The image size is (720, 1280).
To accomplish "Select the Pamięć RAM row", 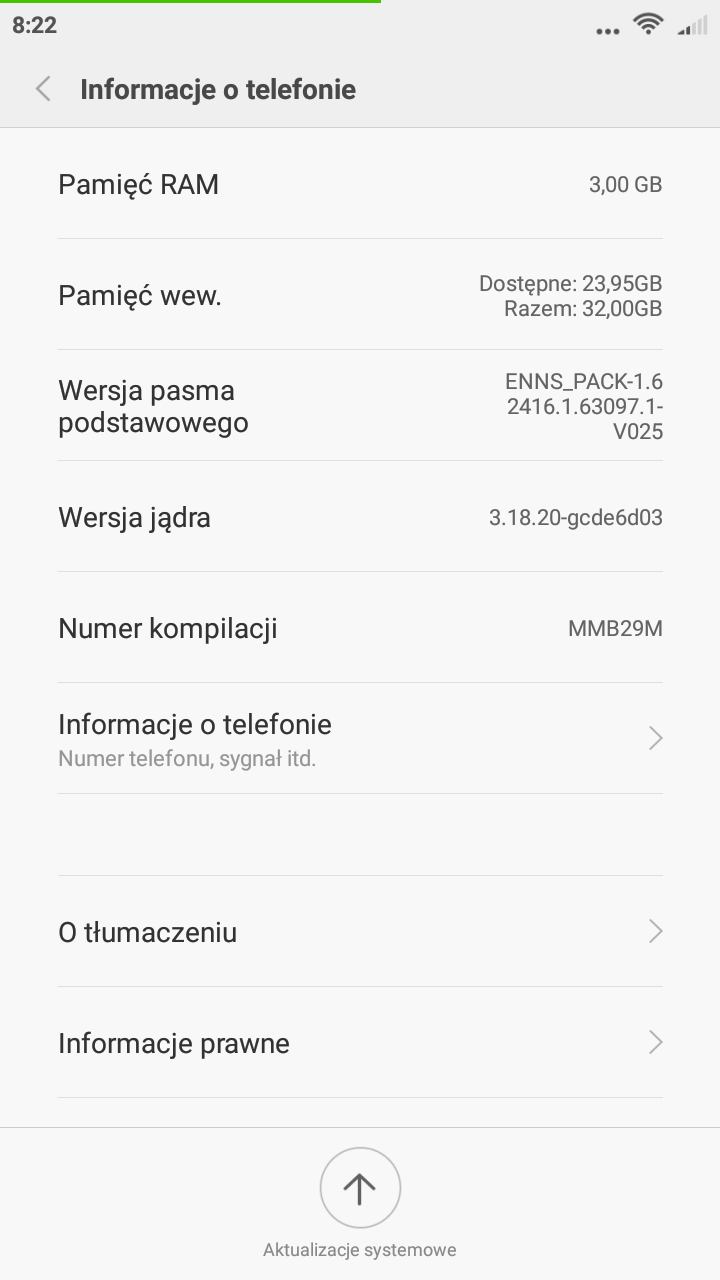I will point(360,184).
